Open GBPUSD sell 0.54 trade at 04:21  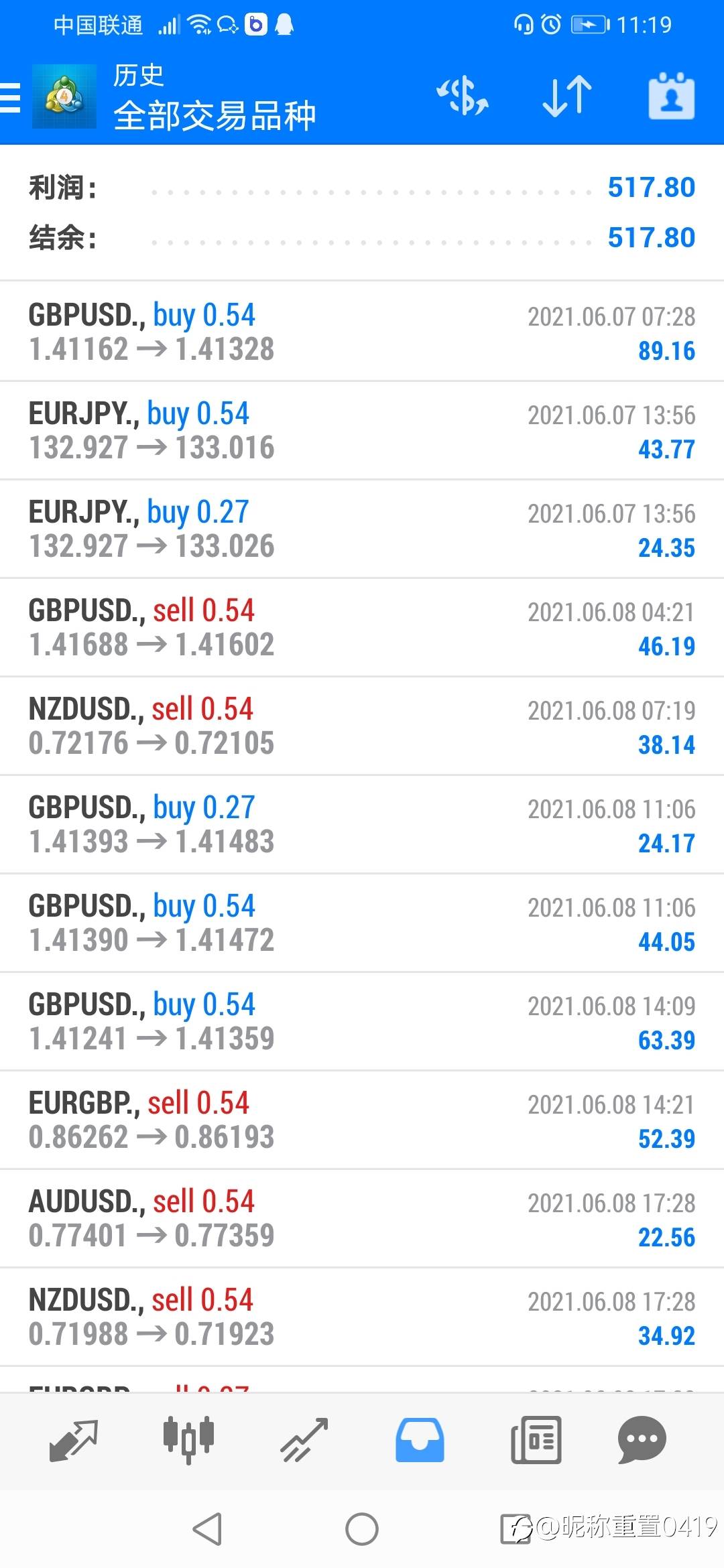362,627
